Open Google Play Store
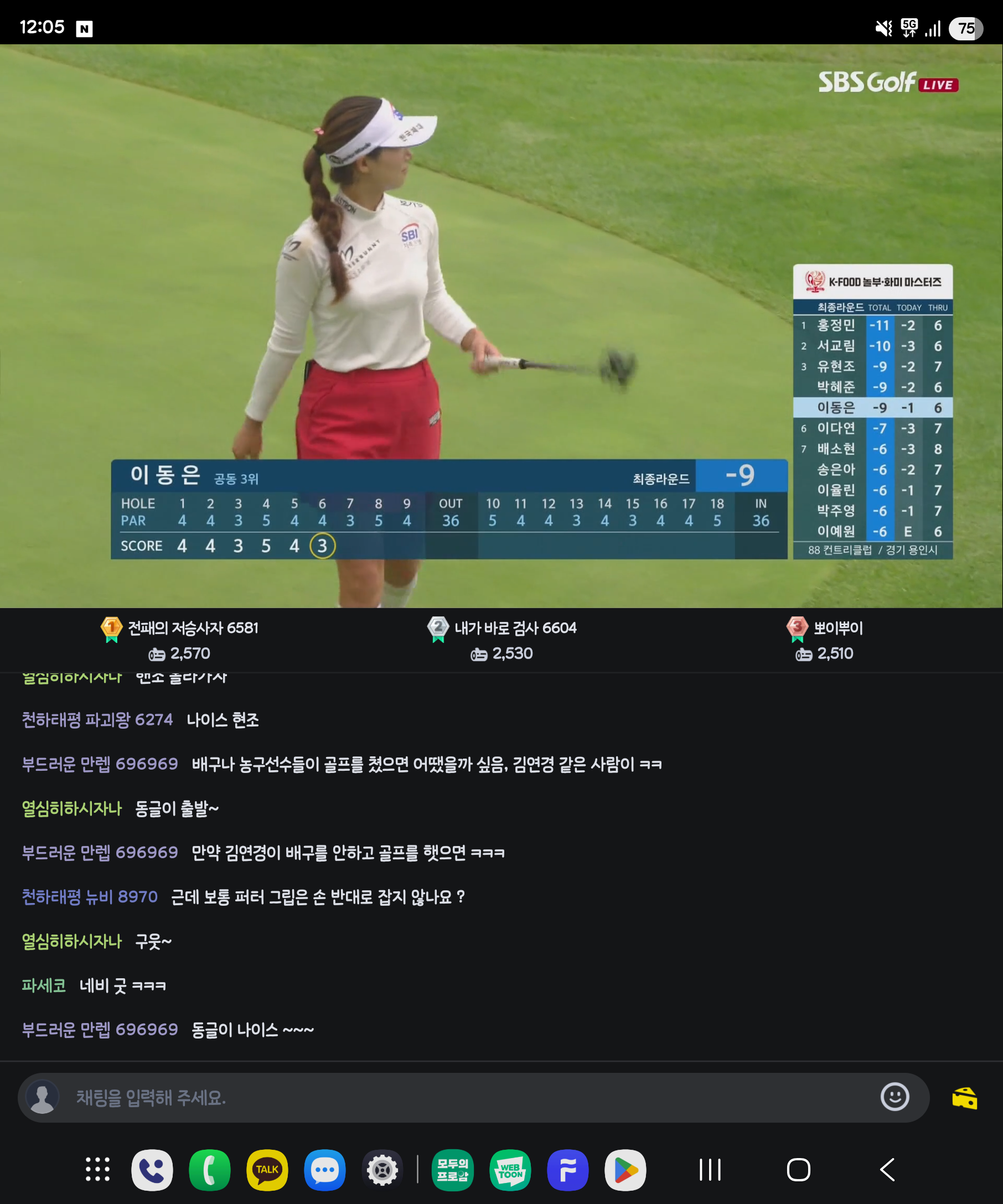The image size is (1003, 1204). (625, 1170)
